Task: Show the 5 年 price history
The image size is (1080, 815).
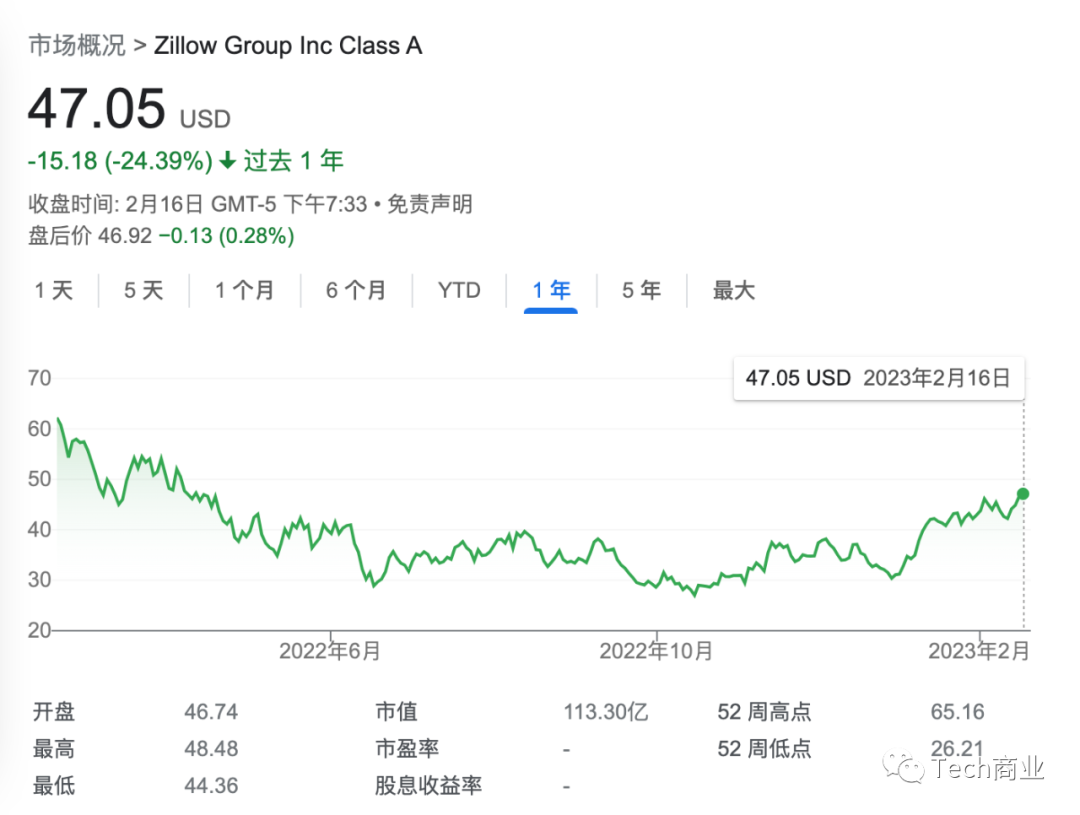Action: [641, 291]
